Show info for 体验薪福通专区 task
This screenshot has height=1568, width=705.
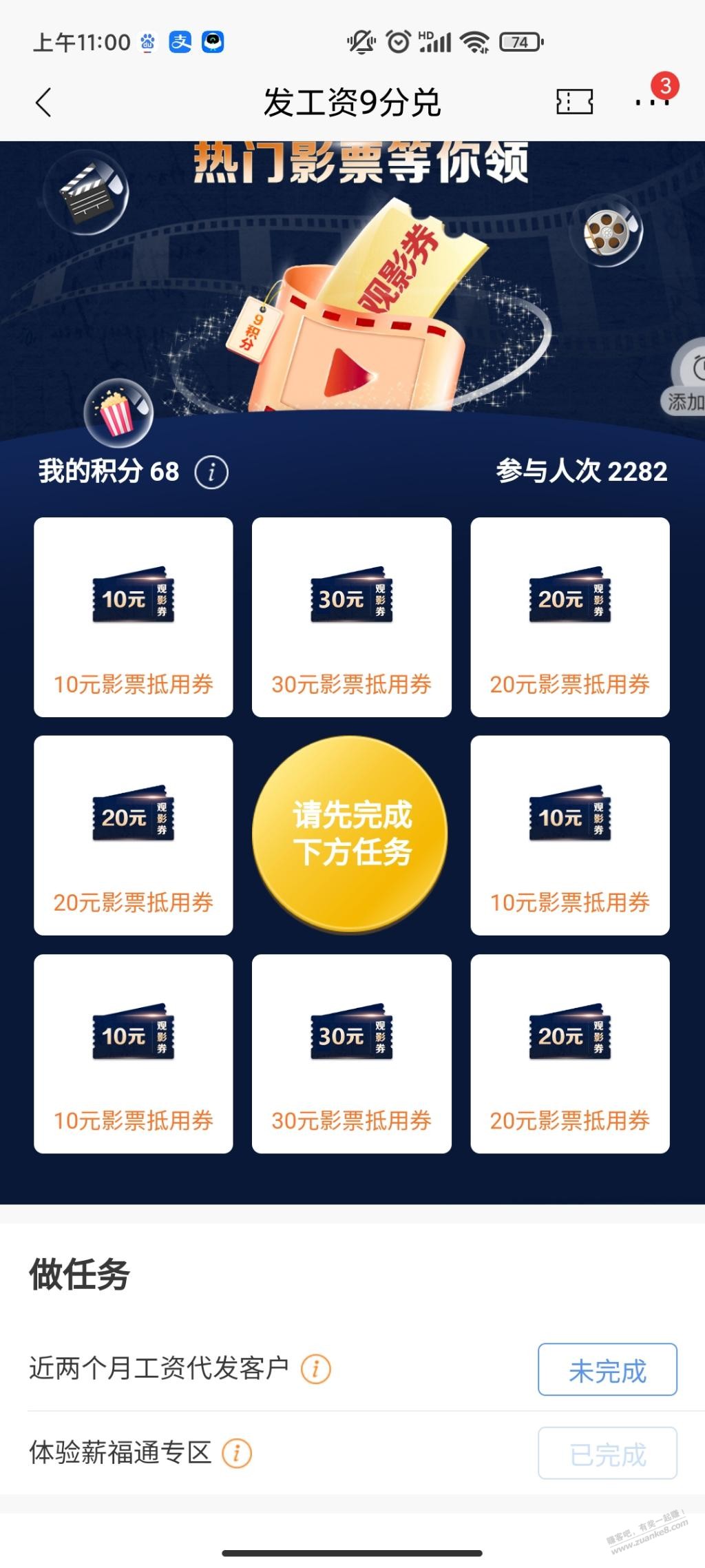click(237, 1453)
